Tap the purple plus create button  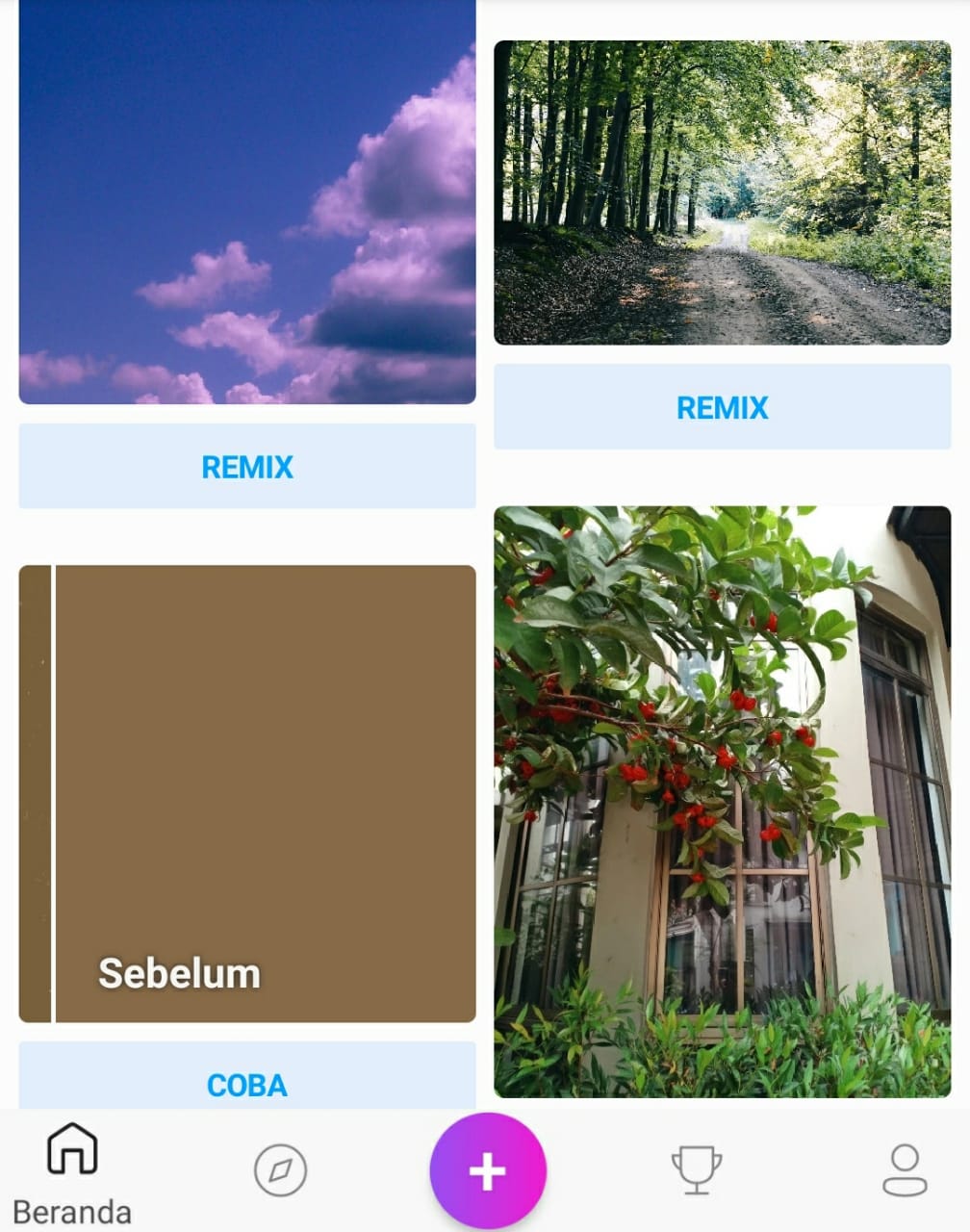[488, 1171]
